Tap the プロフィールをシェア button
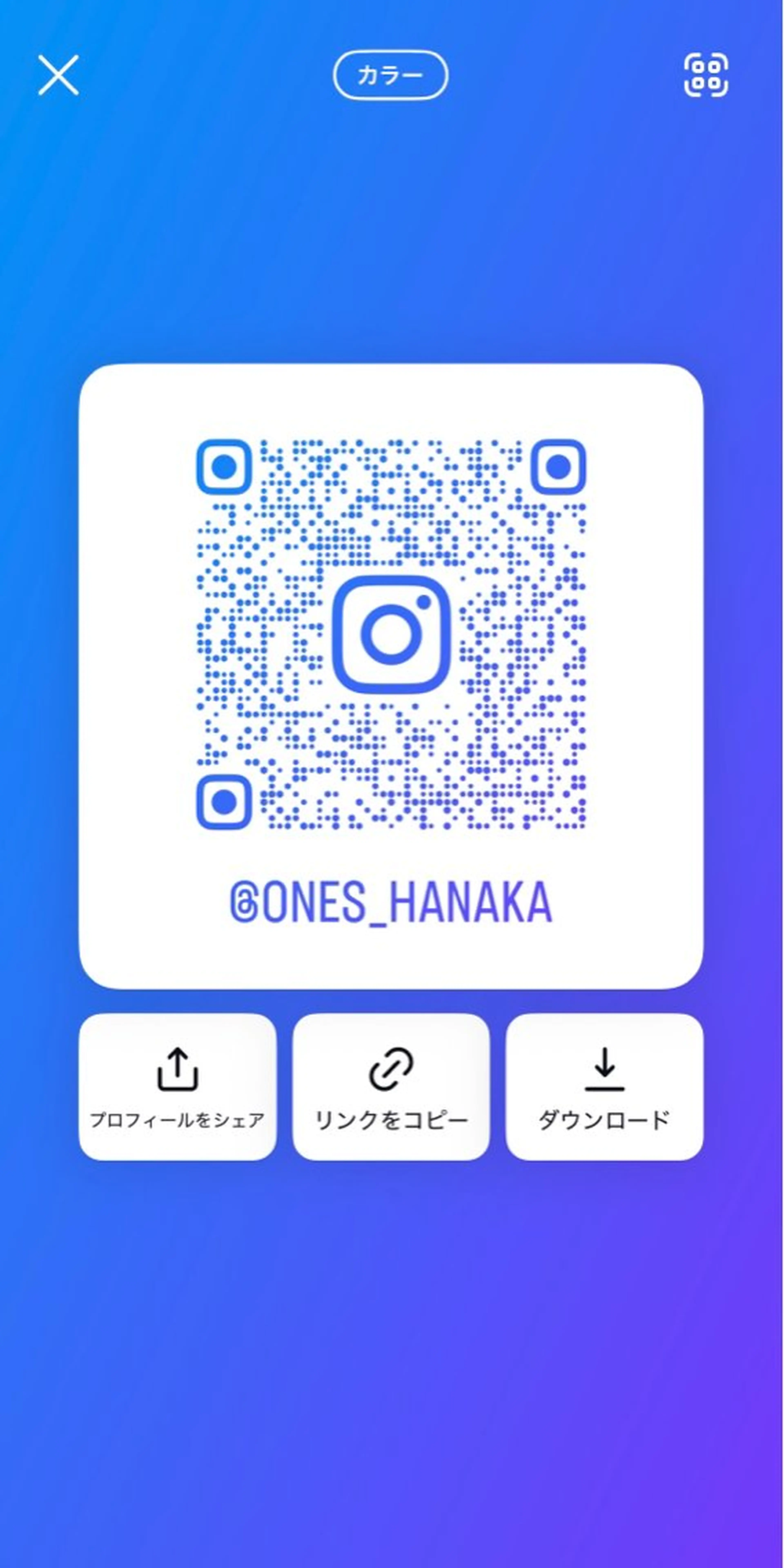This screenshot has height=1568, width=784. click(x=177, y=1087)
